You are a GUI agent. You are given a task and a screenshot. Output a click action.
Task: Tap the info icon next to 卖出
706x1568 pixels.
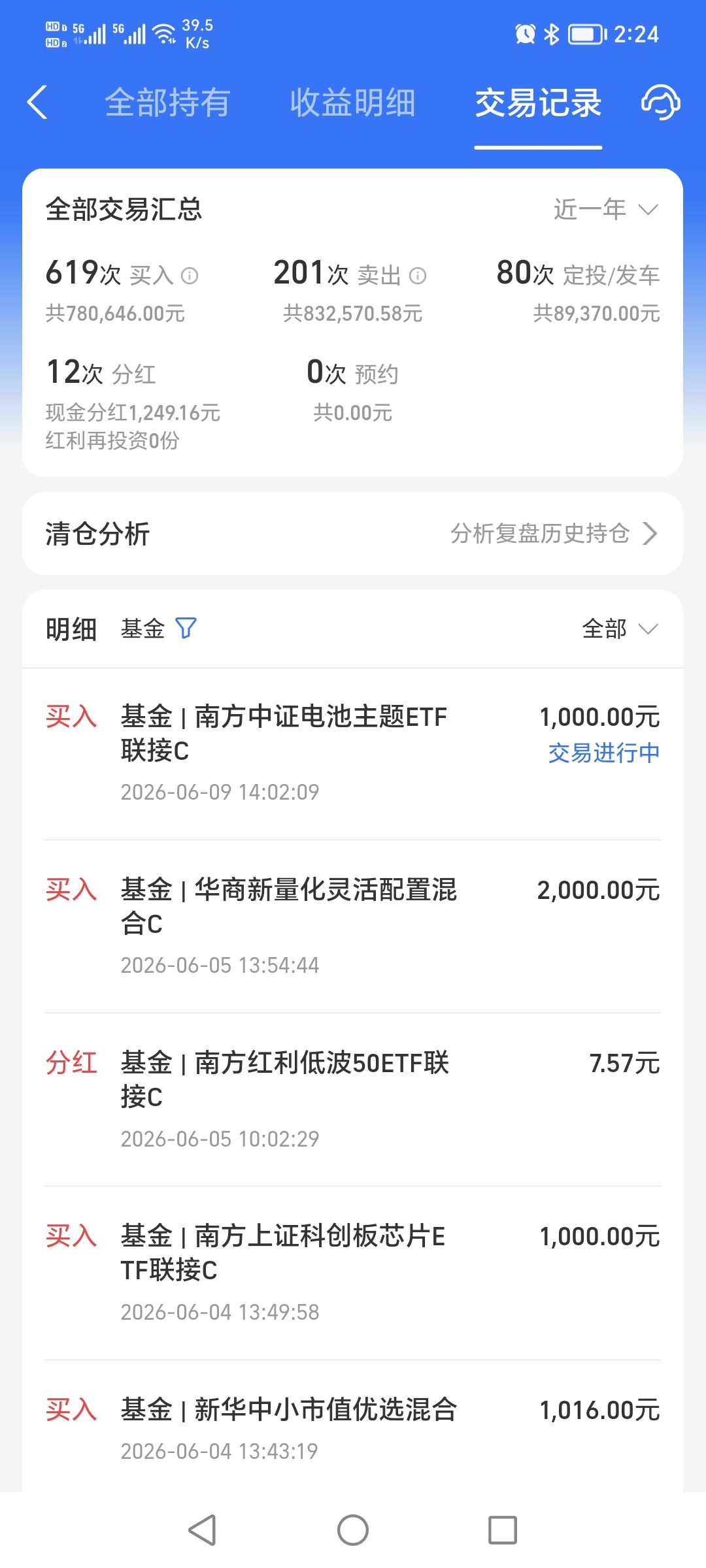(418, 276)
